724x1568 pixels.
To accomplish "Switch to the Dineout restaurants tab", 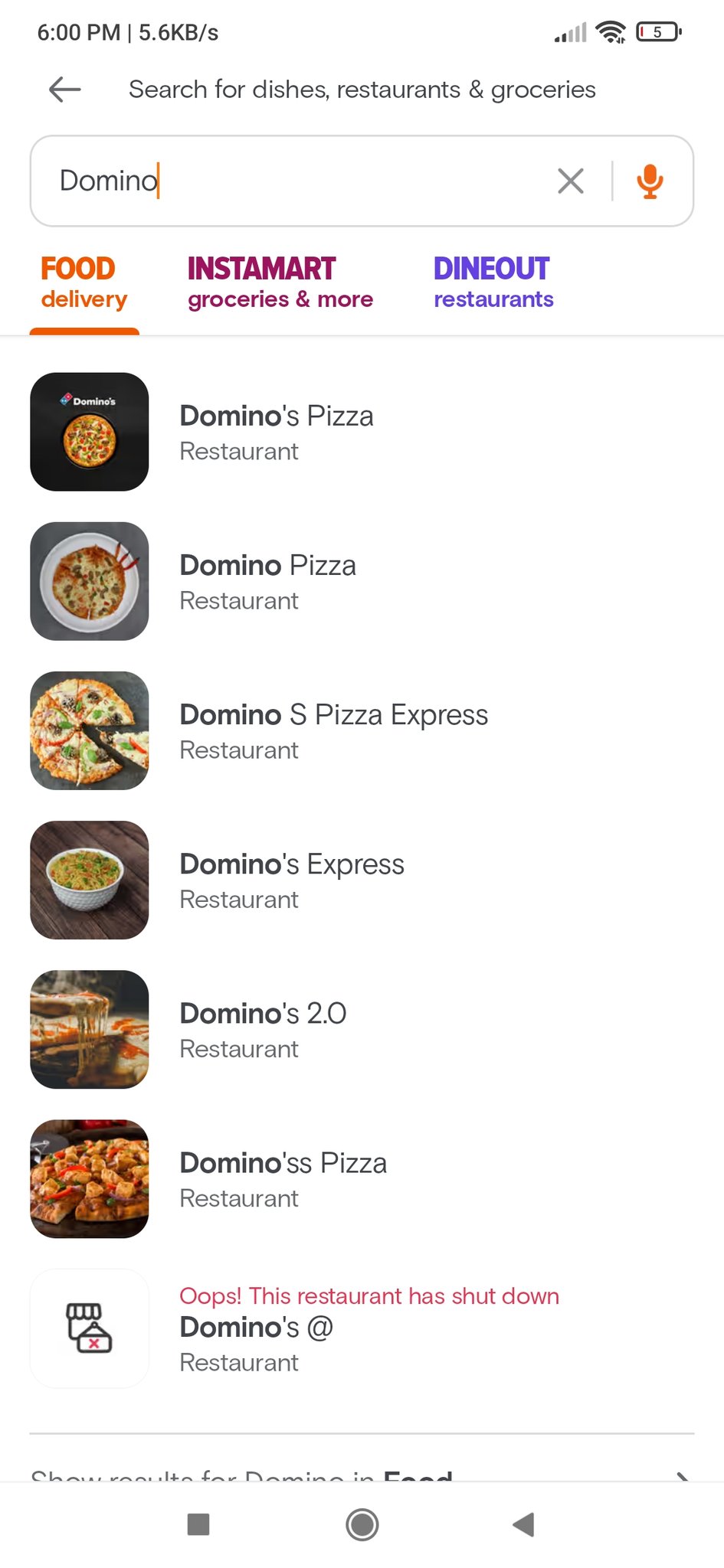I will coord(493,283).
